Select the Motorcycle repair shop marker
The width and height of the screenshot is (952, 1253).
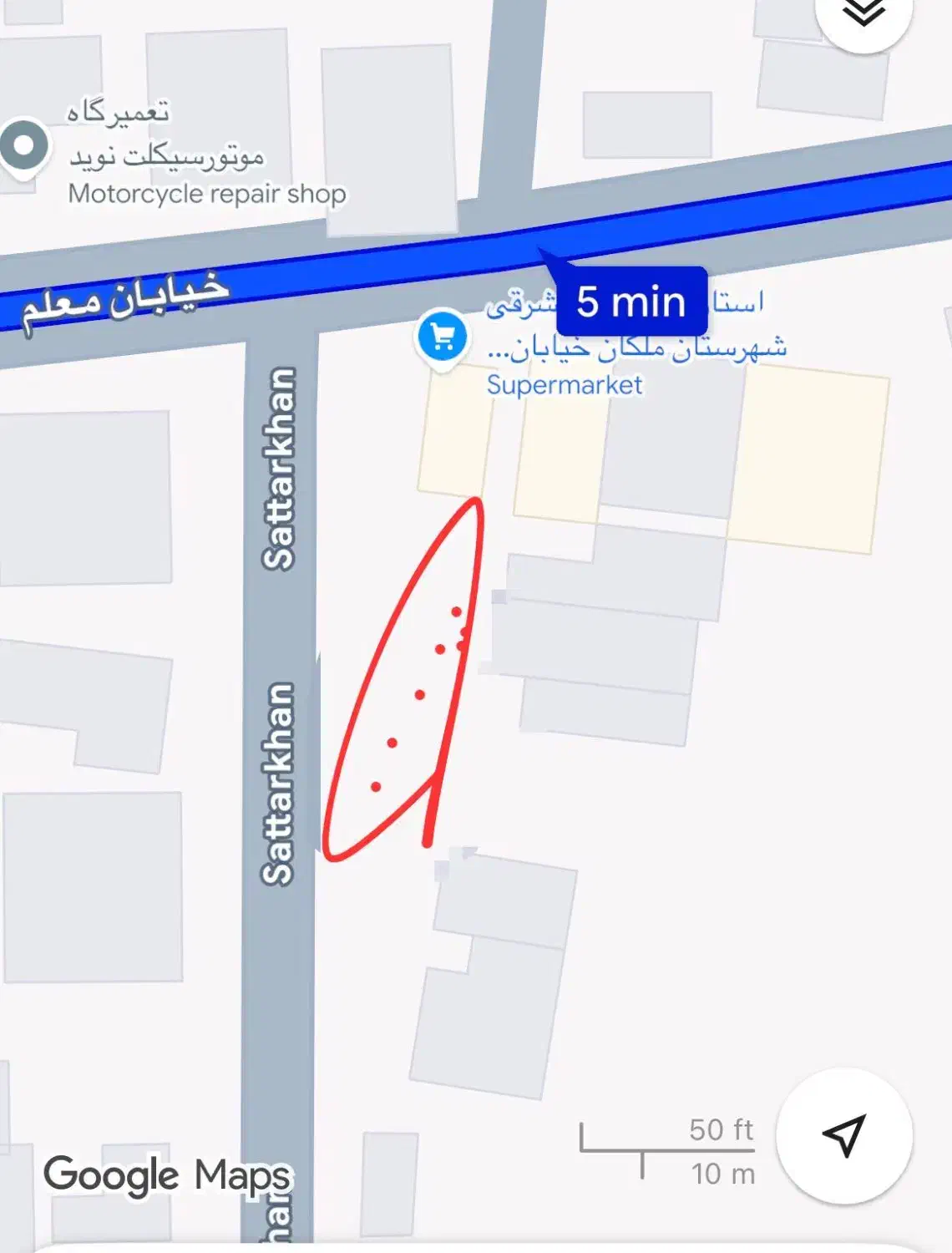(24, 147)
